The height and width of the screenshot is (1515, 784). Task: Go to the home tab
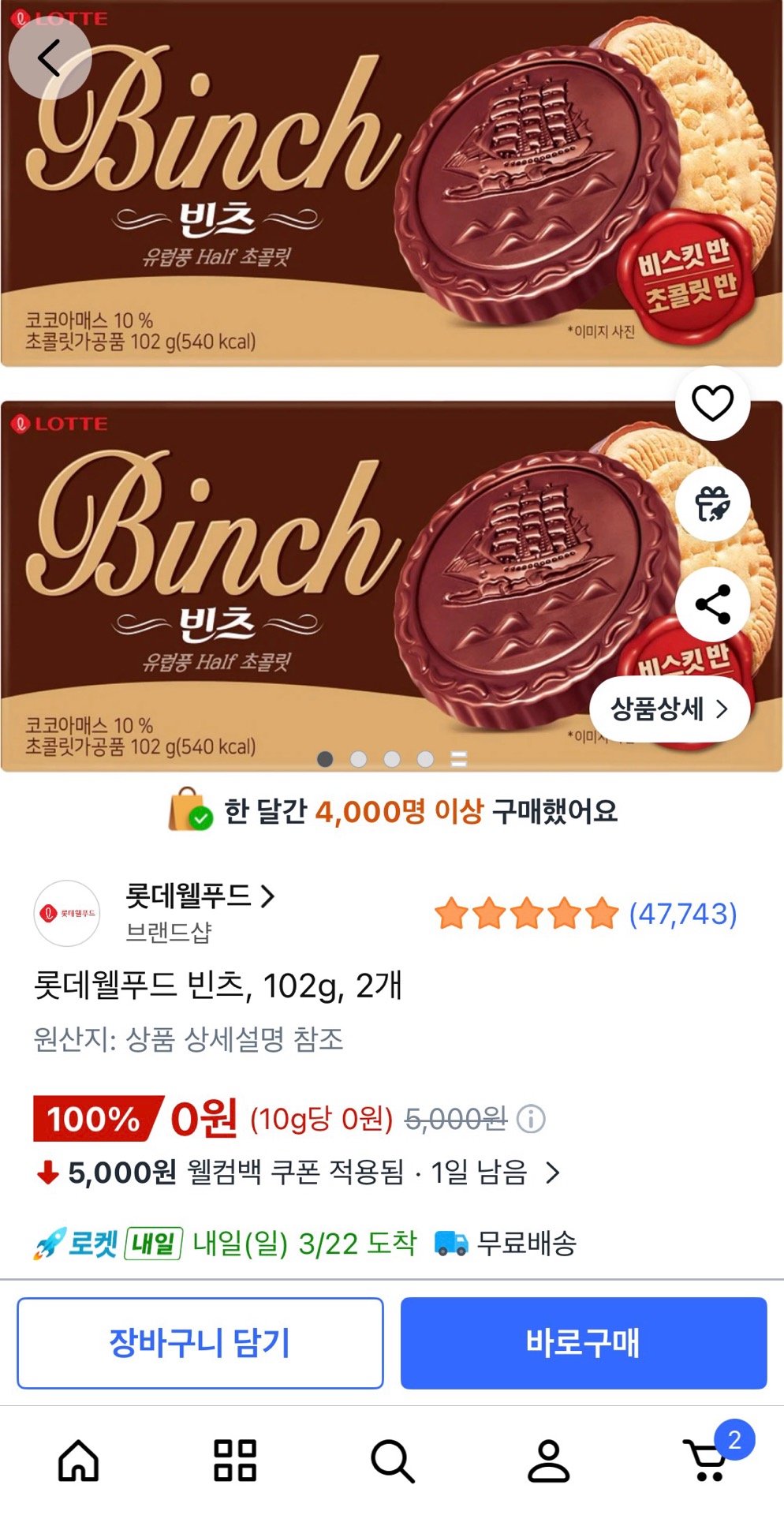tap(79, 1461)
